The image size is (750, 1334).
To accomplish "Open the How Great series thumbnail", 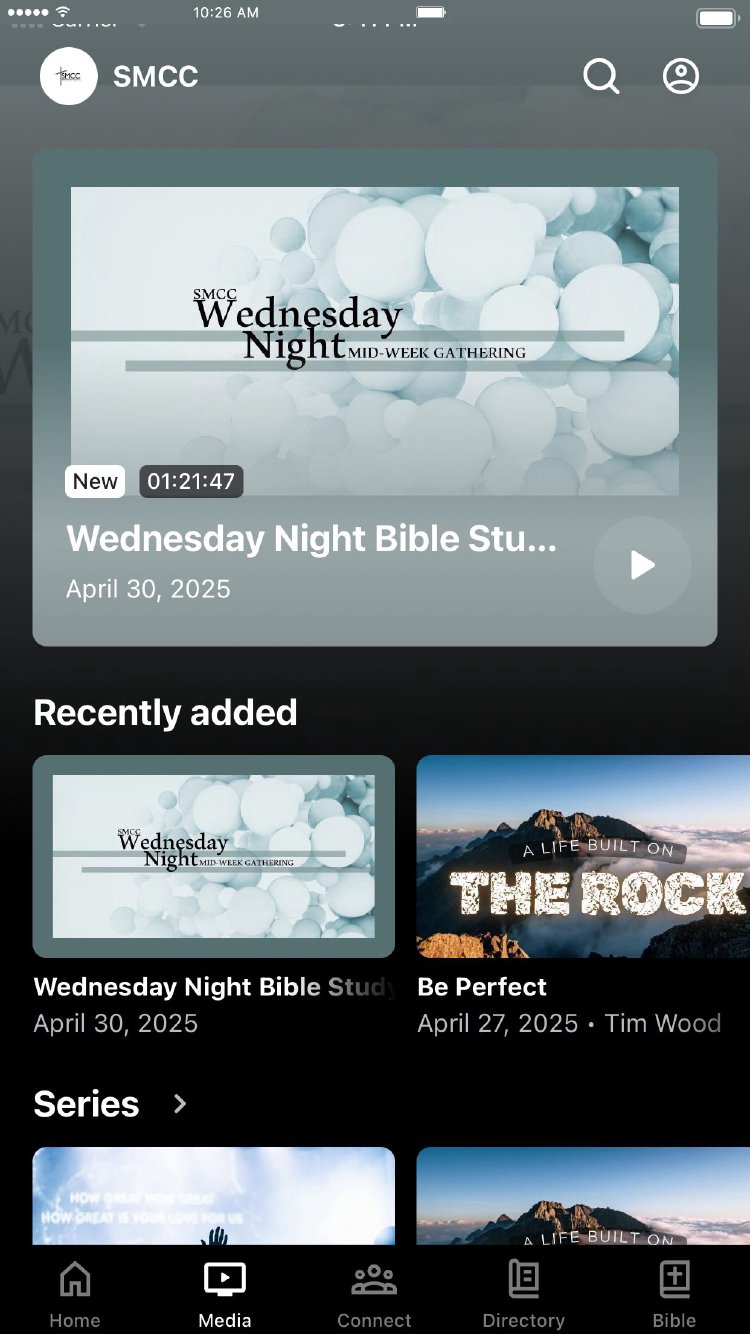I will click(214, 1196).
